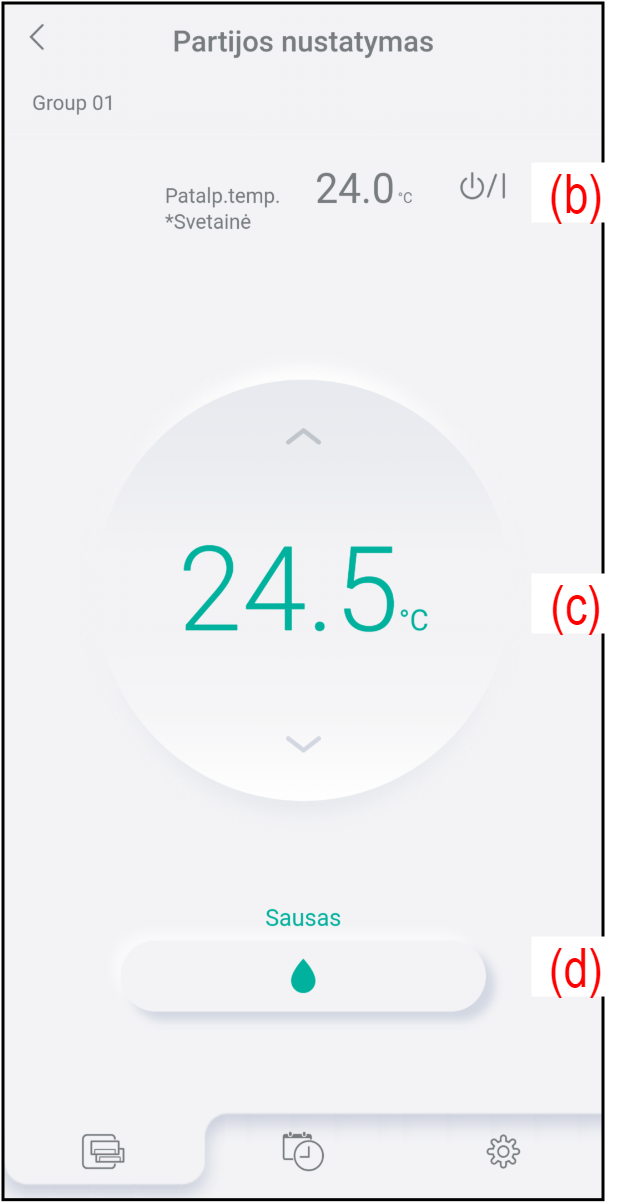
Task: Open the schedule timer tab
Action: (303, 1150)
